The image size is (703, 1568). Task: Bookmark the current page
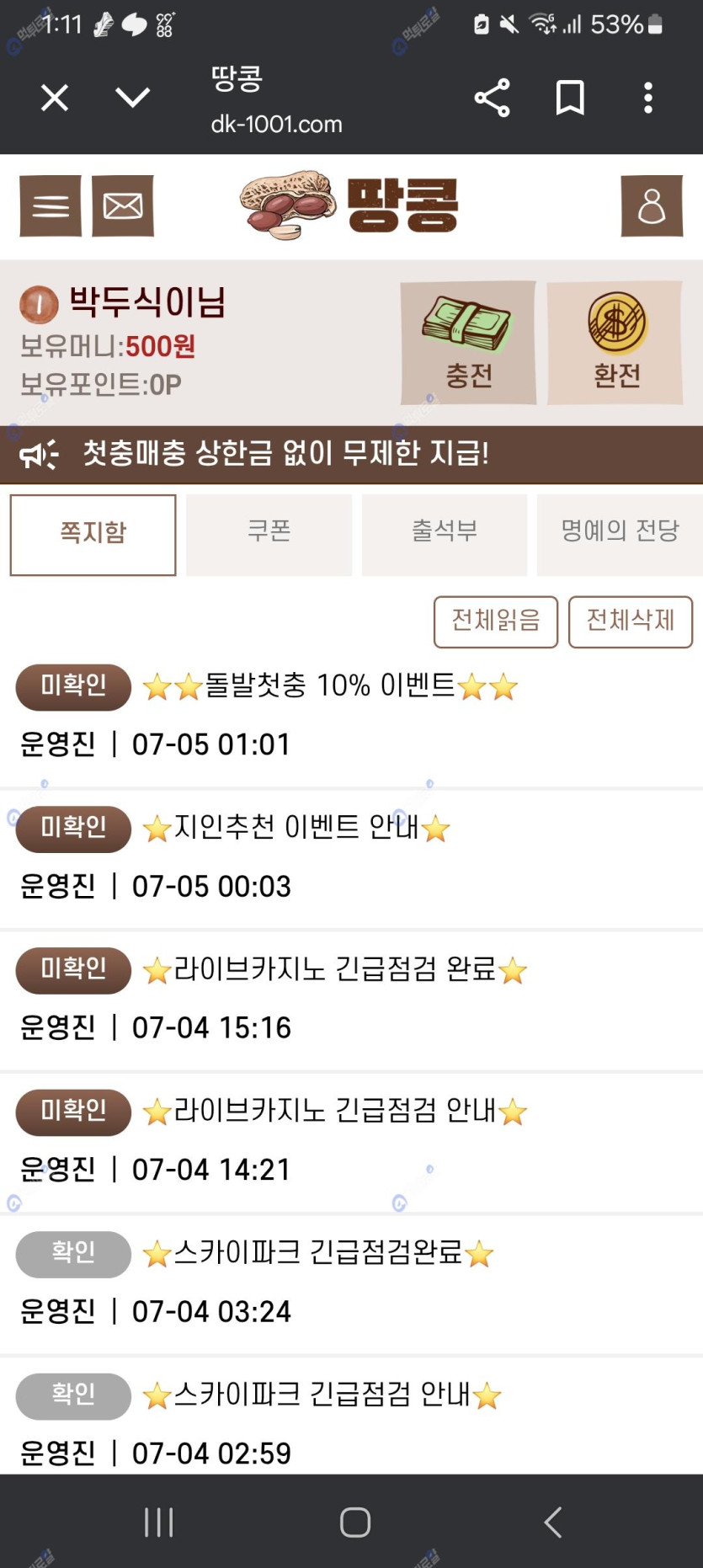tap(570, 99)
